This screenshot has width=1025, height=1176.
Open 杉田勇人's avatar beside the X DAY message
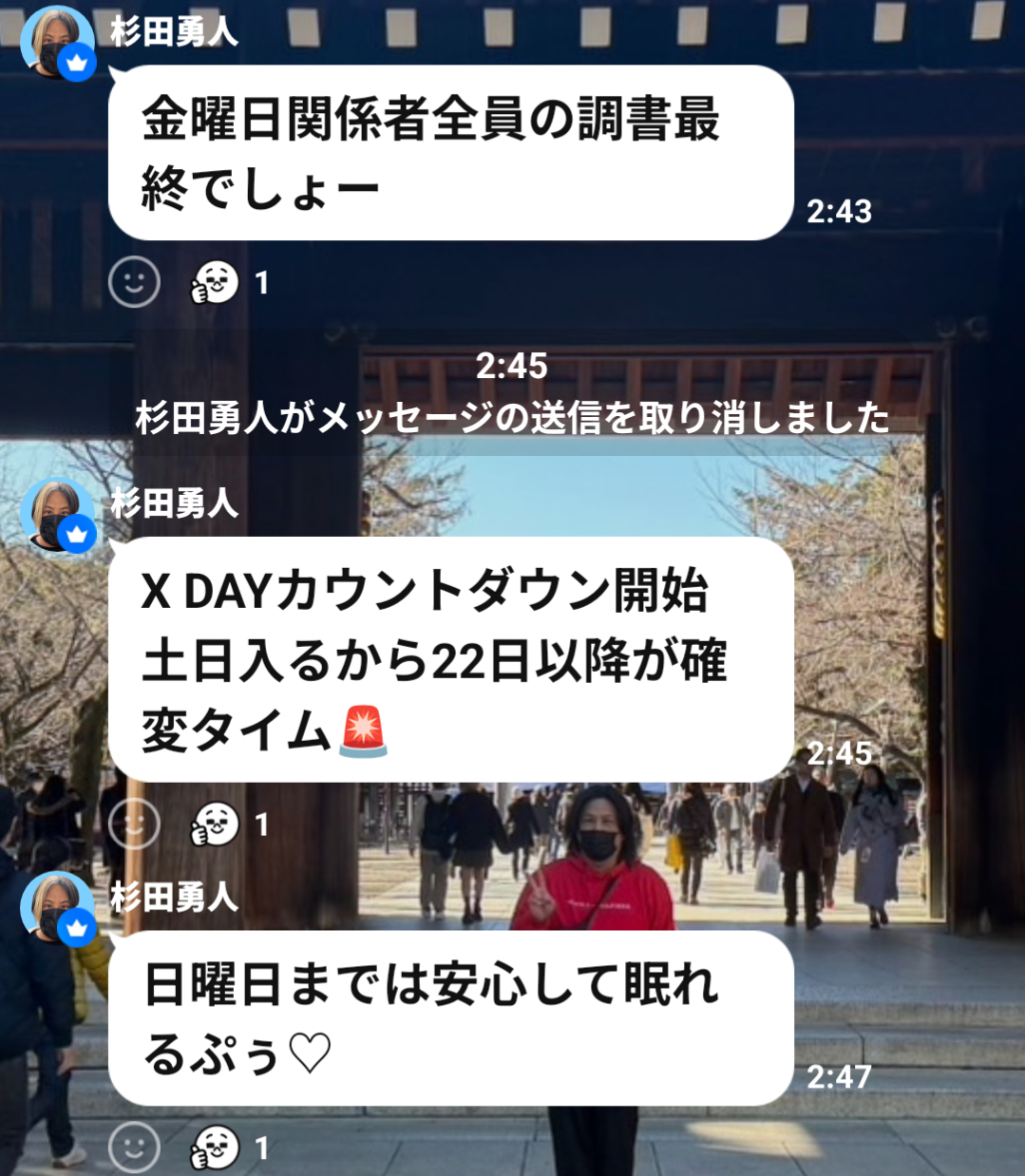click(57, 514)
